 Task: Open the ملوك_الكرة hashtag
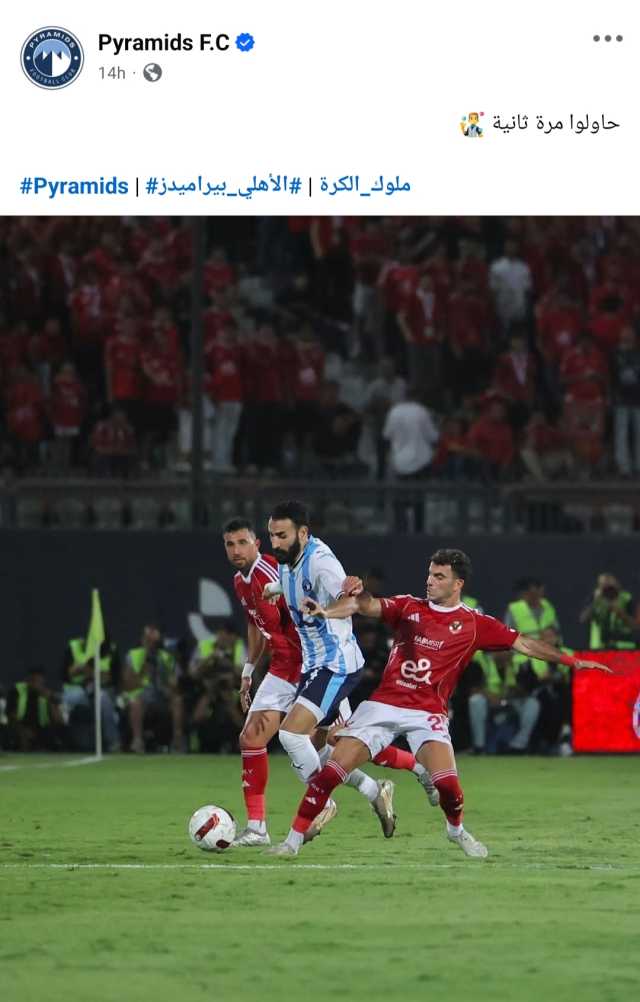(365, 186)
